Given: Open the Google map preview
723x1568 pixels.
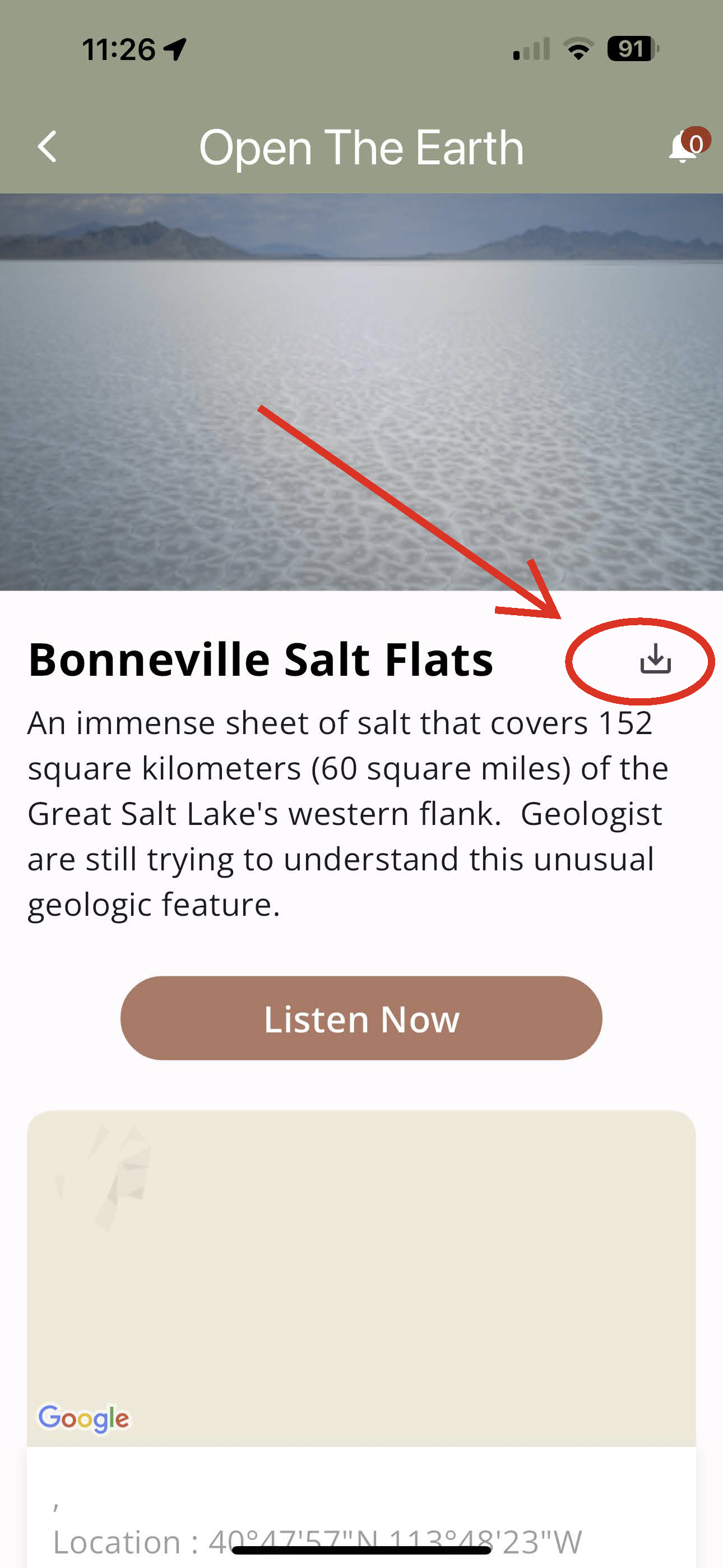Looking at the screenshot, I should pos(361,1278).
